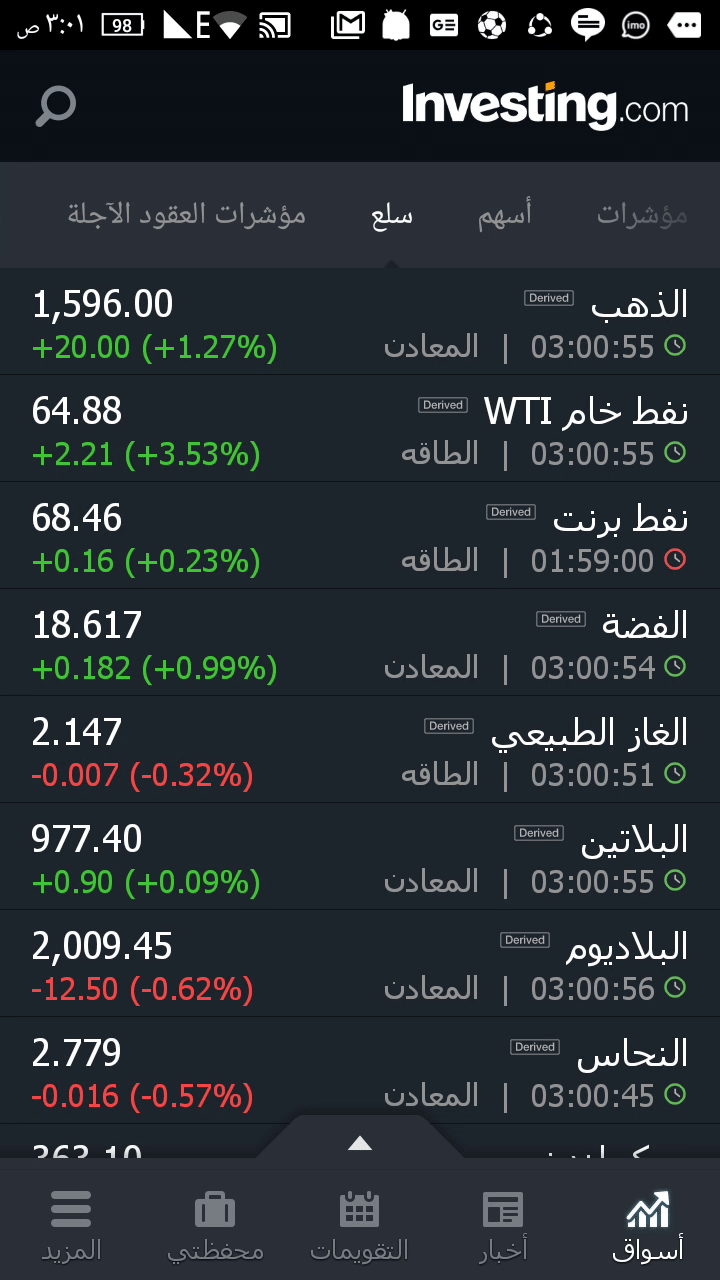Select the مؤشرات العقود الآجلة tab
This screenshot has height=1280, width=720.
pos(187,215)
